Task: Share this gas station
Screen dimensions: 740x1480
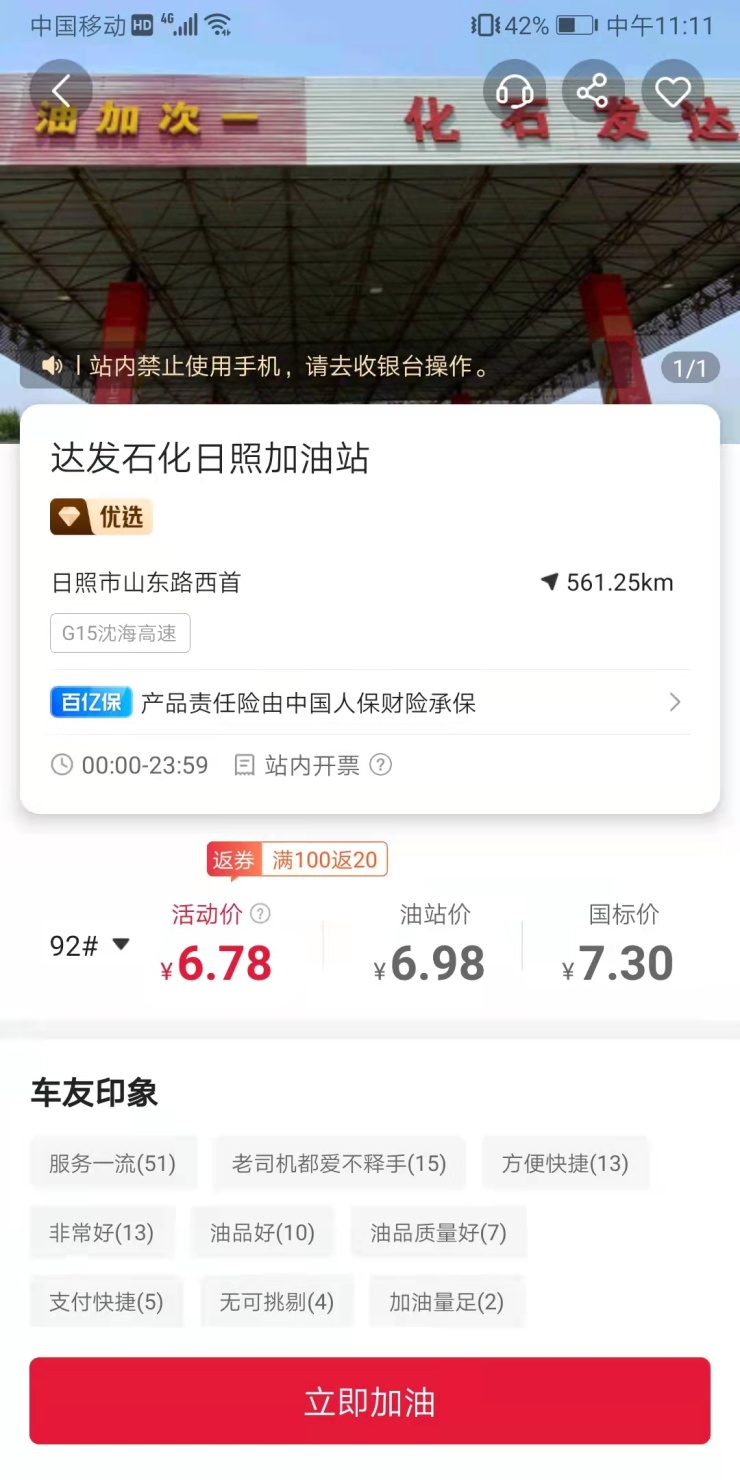Action: [593, 92]
